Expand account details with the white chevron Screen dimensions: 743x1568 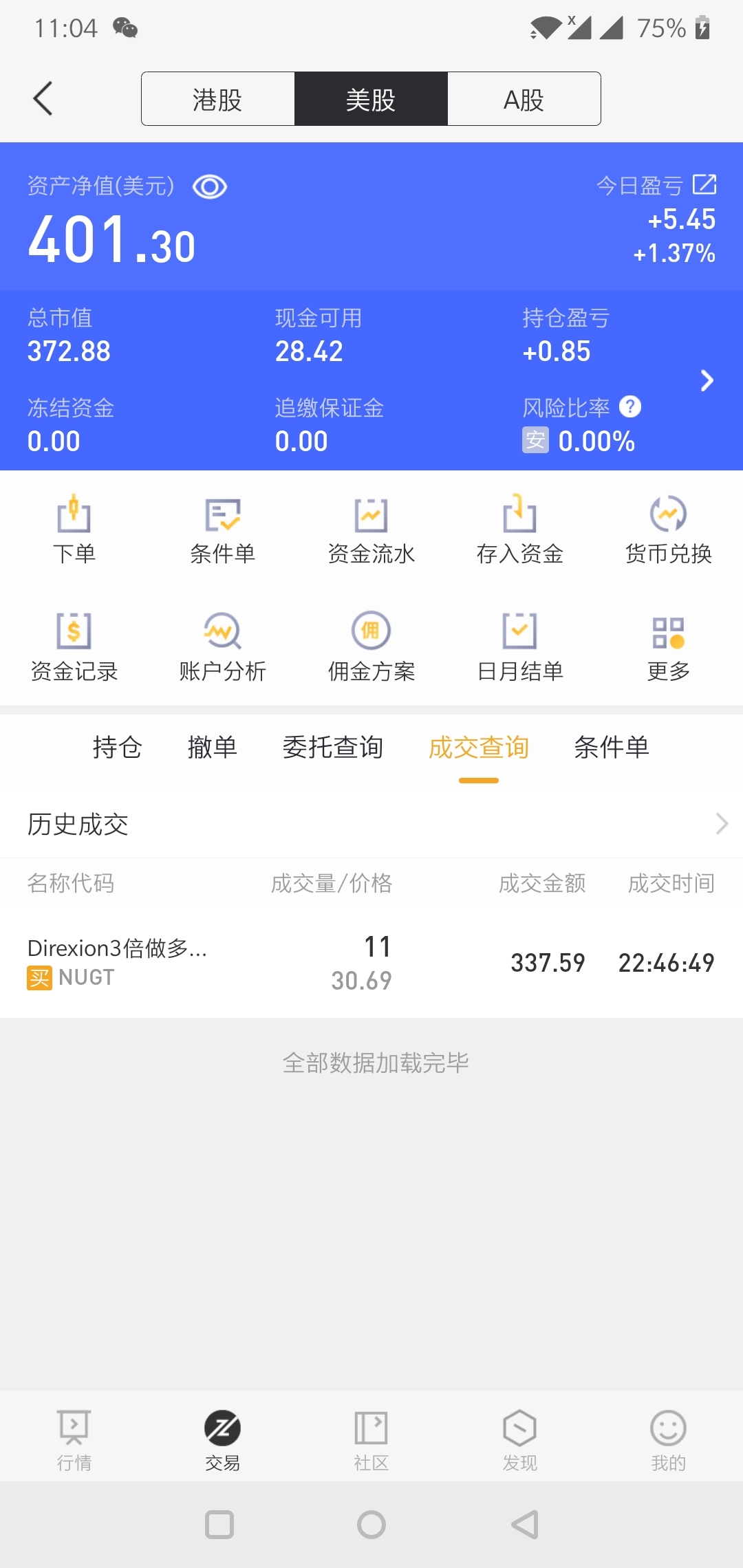click(707, 380)
